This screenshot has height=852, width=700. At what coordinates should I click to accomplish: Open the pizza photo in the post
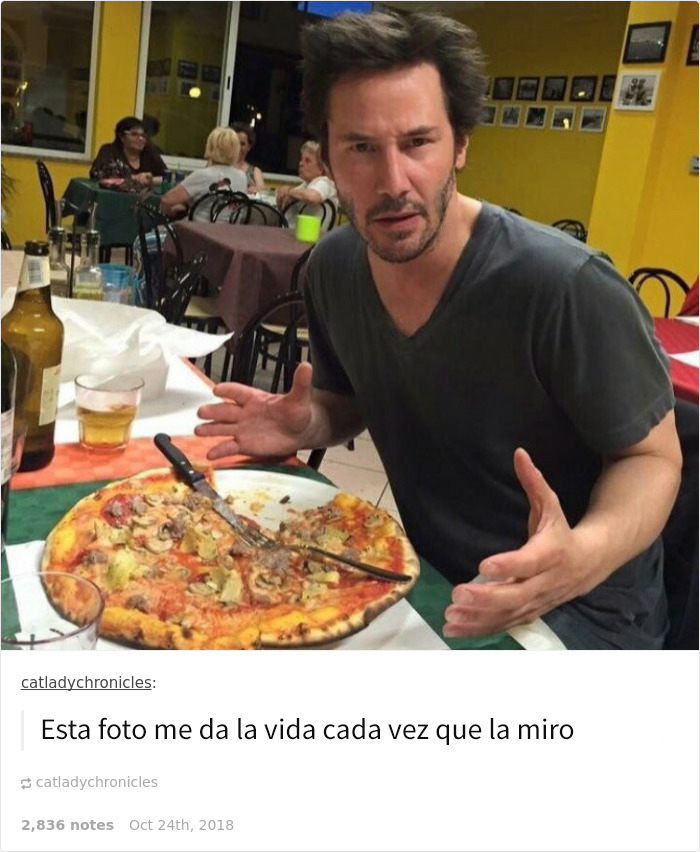tap(350, 325)
